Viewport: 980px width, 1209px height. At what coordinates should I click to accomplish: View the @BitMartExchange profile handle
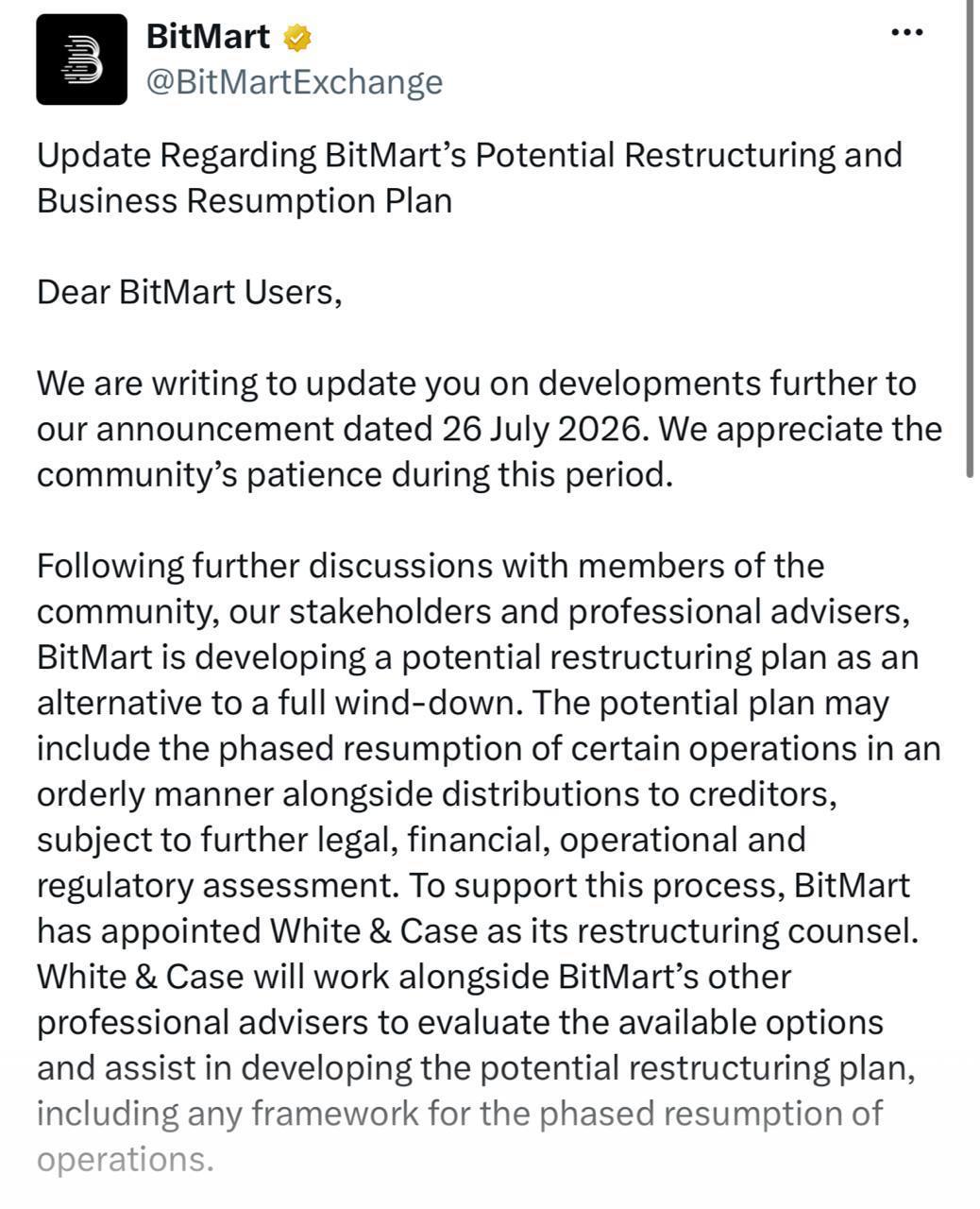[x=294, y=83]
